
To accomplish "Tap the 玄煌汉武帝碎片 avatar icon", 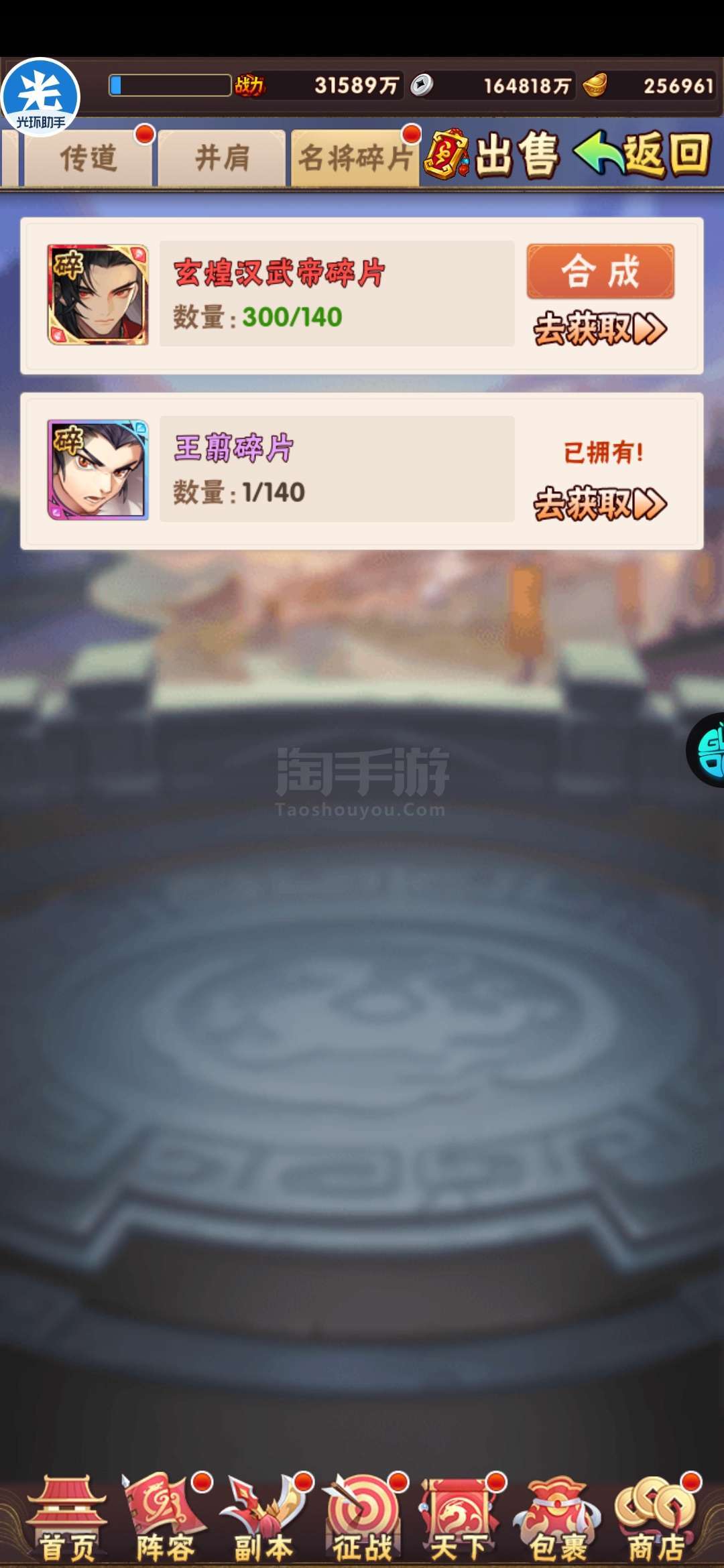I will 98,295.
